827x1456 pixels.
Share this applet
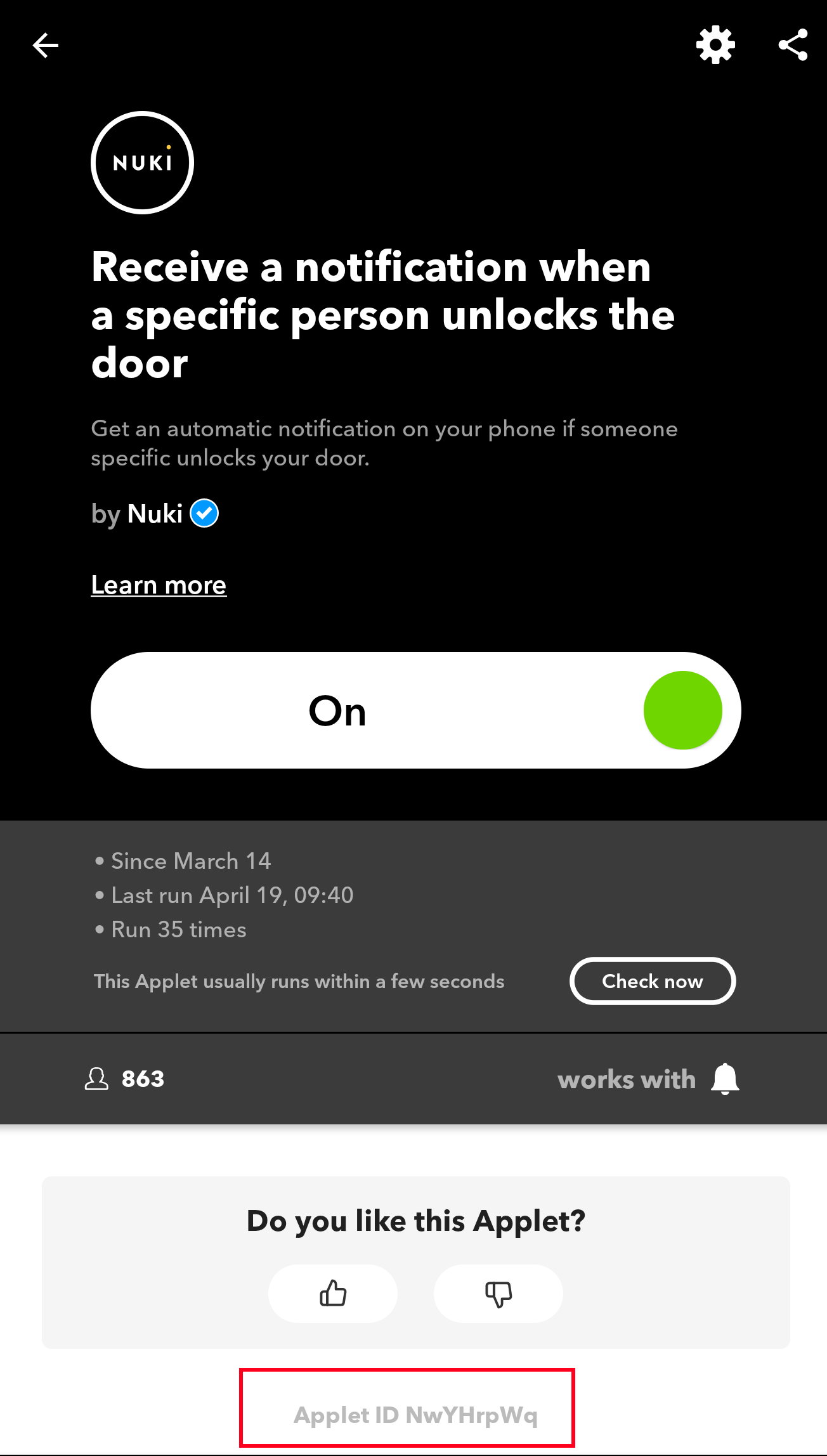[x=793, y=45]
